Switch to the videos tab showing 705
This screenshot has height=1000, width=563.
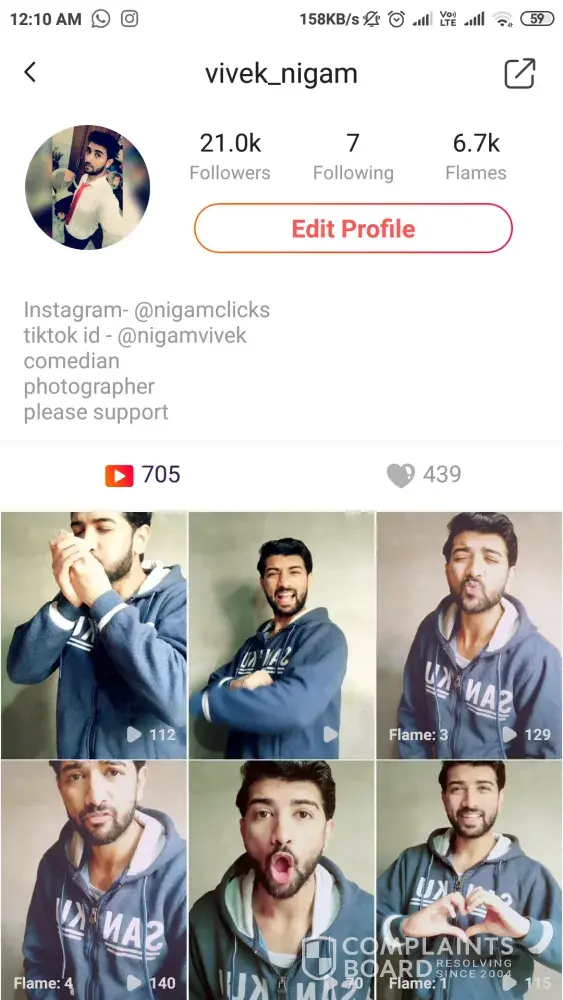tap(143, 474)
